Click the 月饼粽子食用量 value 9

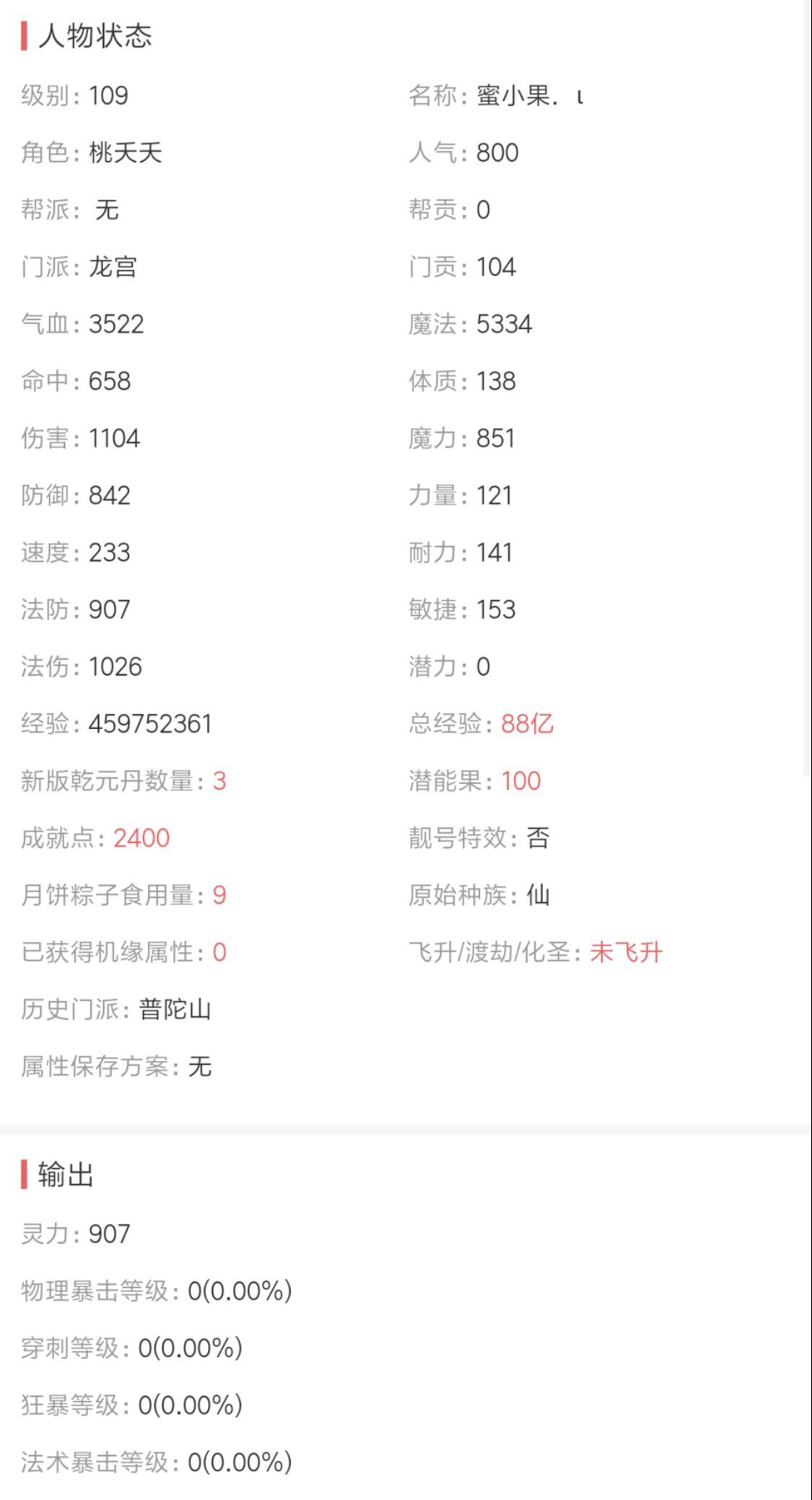pos(222,894)
